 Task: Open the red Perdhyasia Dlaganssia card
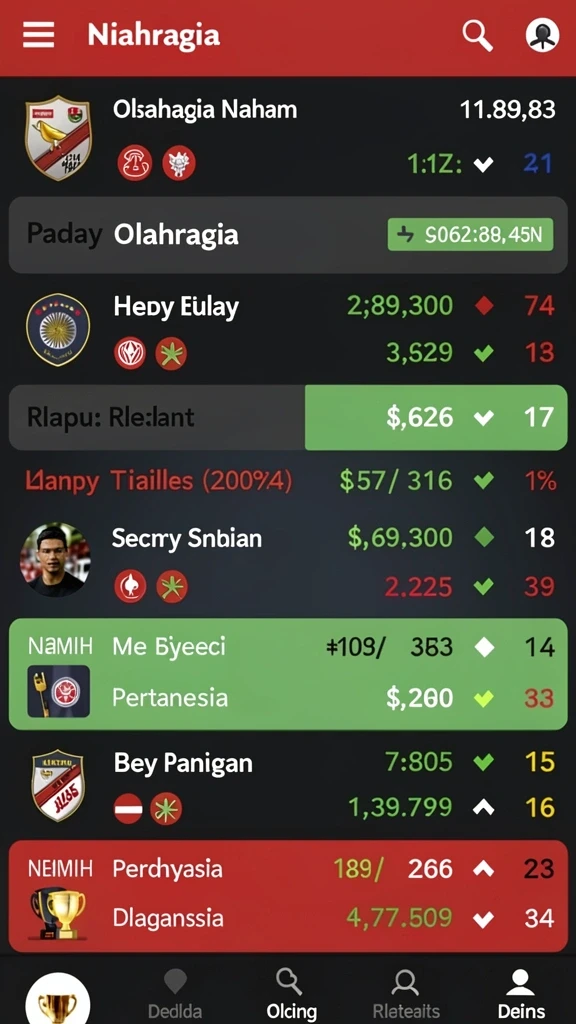[288, 895]
